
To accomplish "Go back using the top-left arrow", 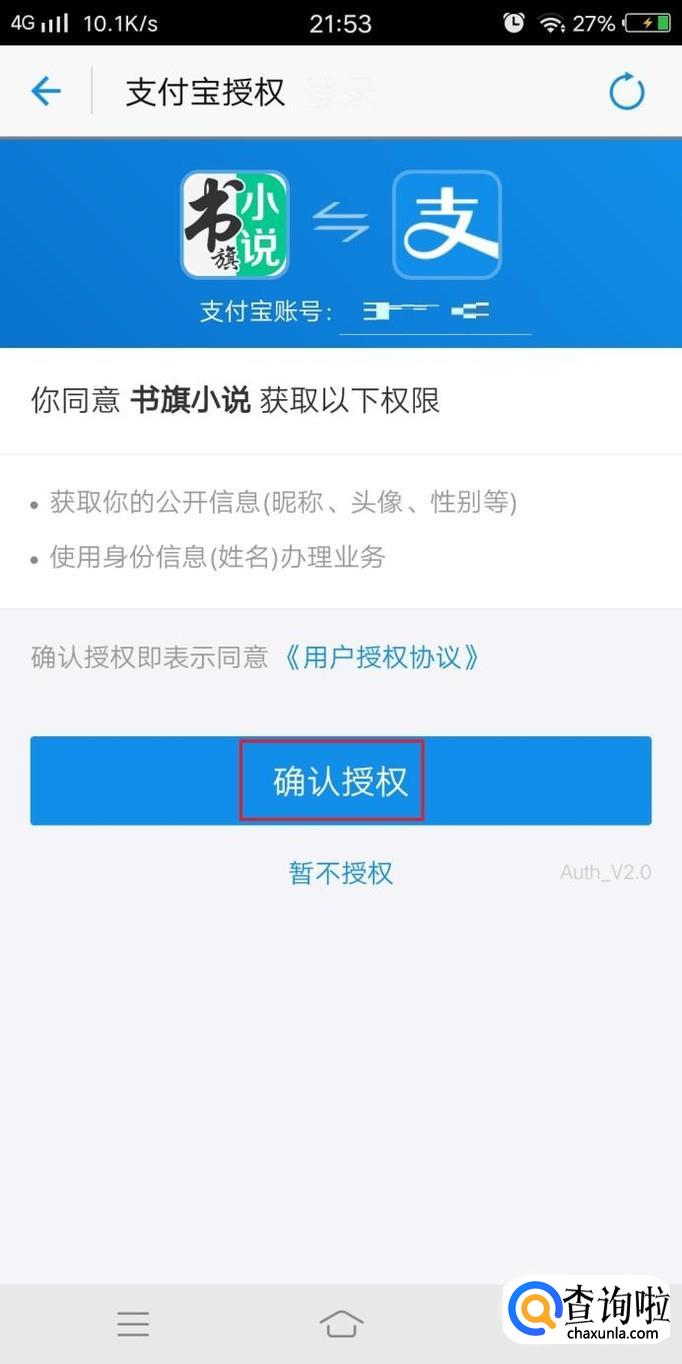I will (46, 92).
